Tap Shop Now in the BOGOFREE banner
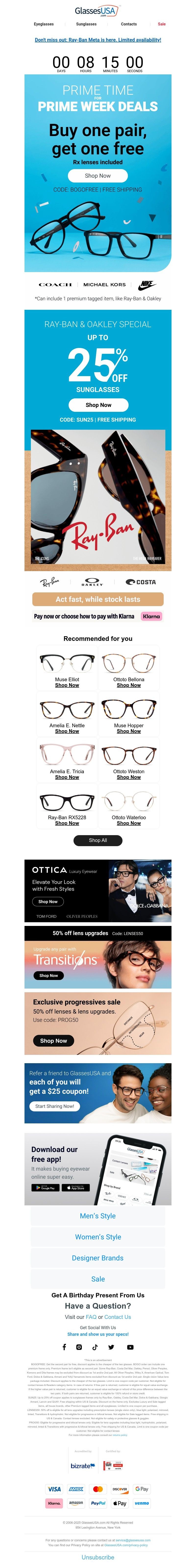196x1568 pixels. tap(98, 176)
